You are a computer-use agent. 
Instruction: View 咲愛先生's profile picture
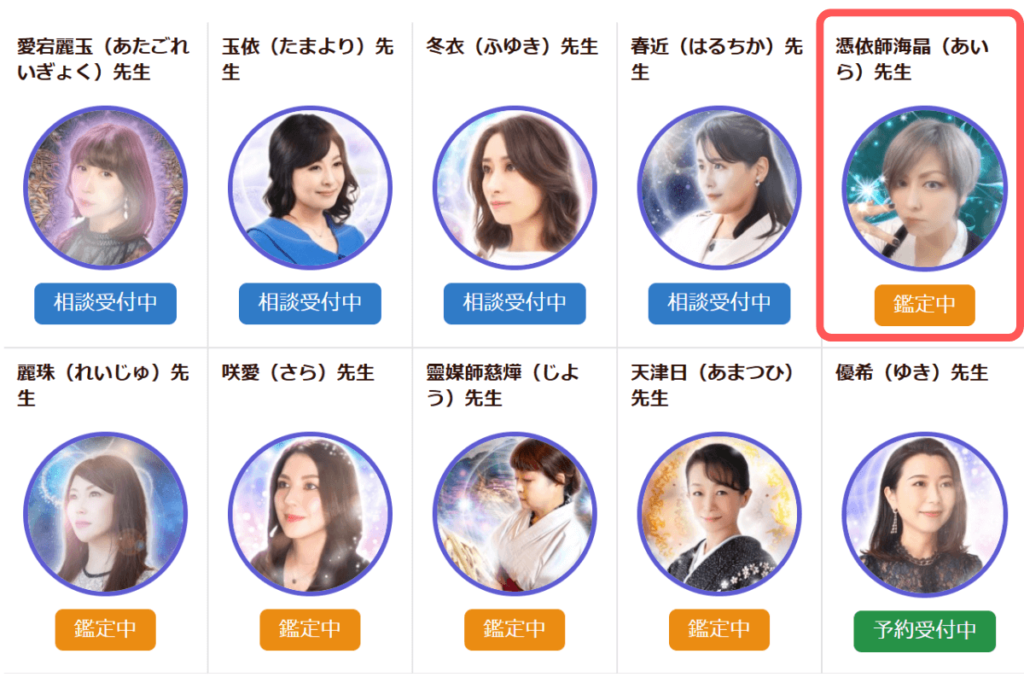coord(310,514)
